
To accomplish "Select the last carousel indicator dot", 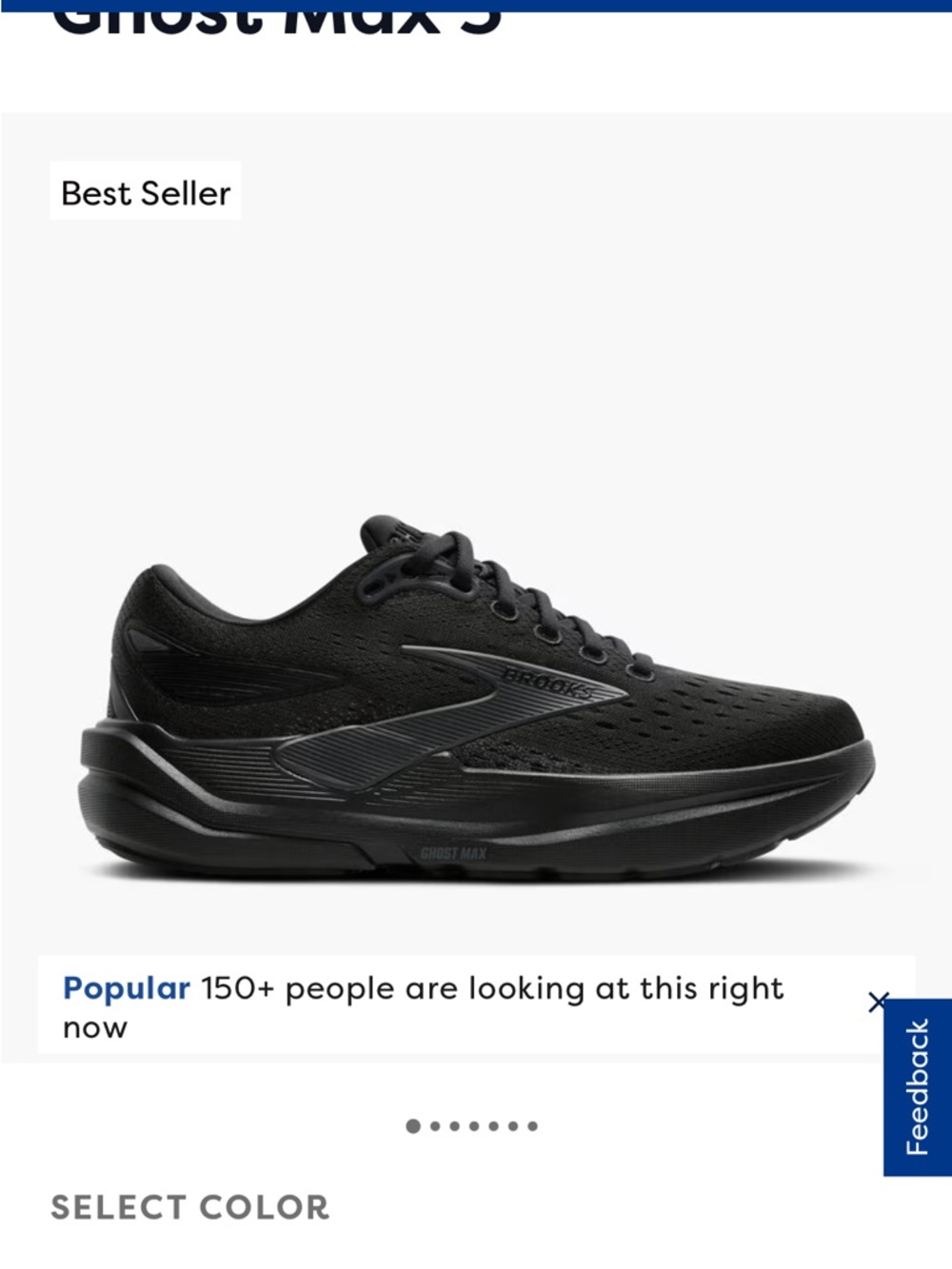I will tap(532, 1126).
